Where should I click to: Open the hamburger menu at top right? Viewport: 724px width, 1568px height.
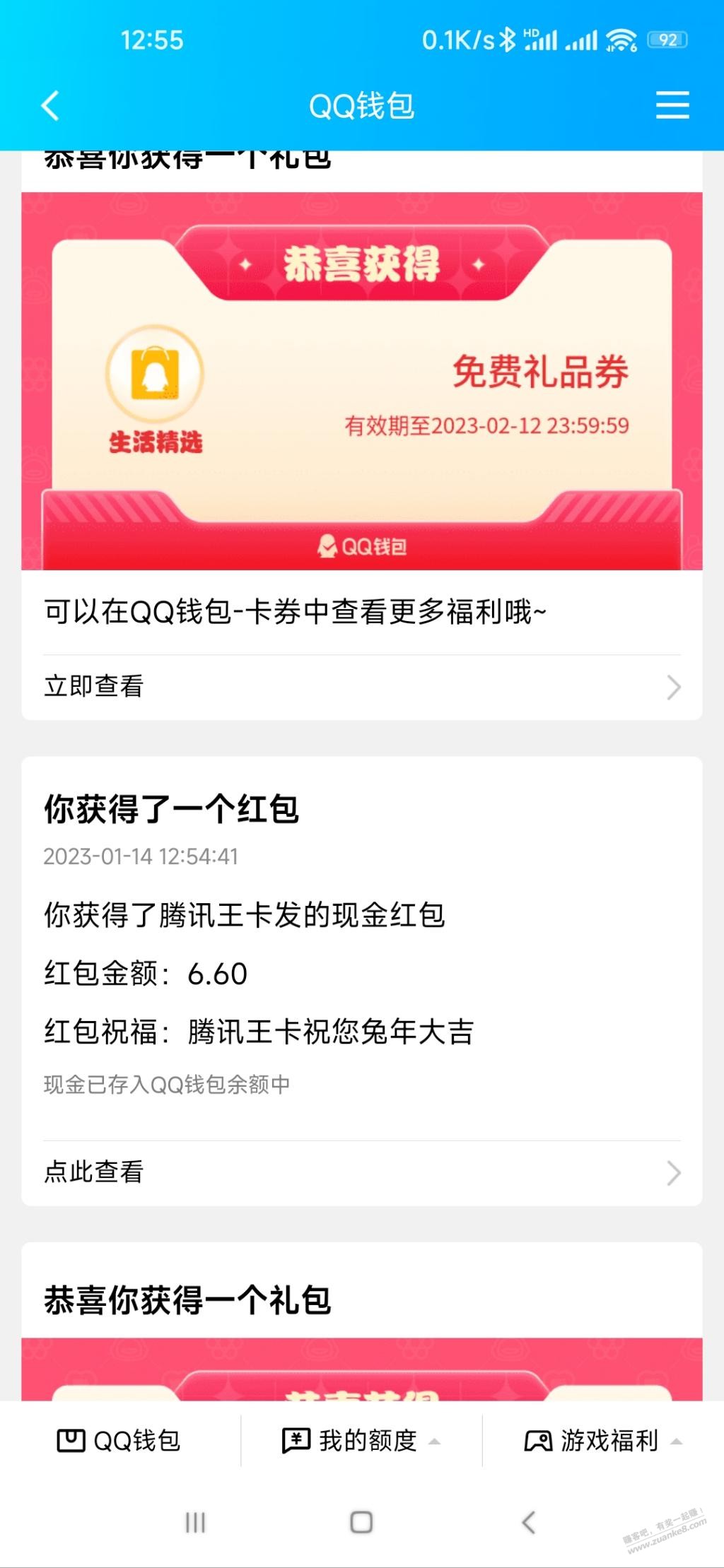point(672,105)
